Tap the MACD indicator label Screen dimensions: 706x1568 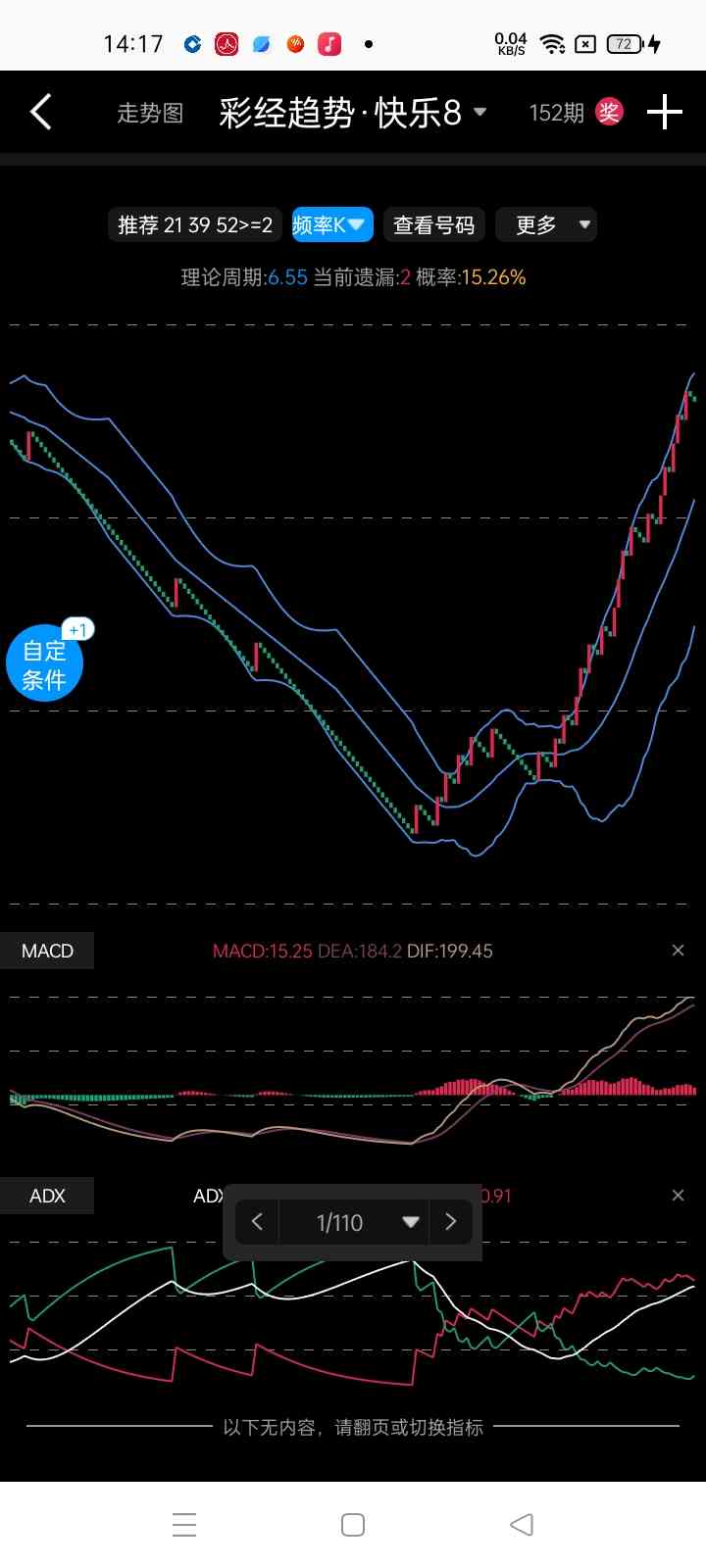pyautogui.click(x=47, y=951)
